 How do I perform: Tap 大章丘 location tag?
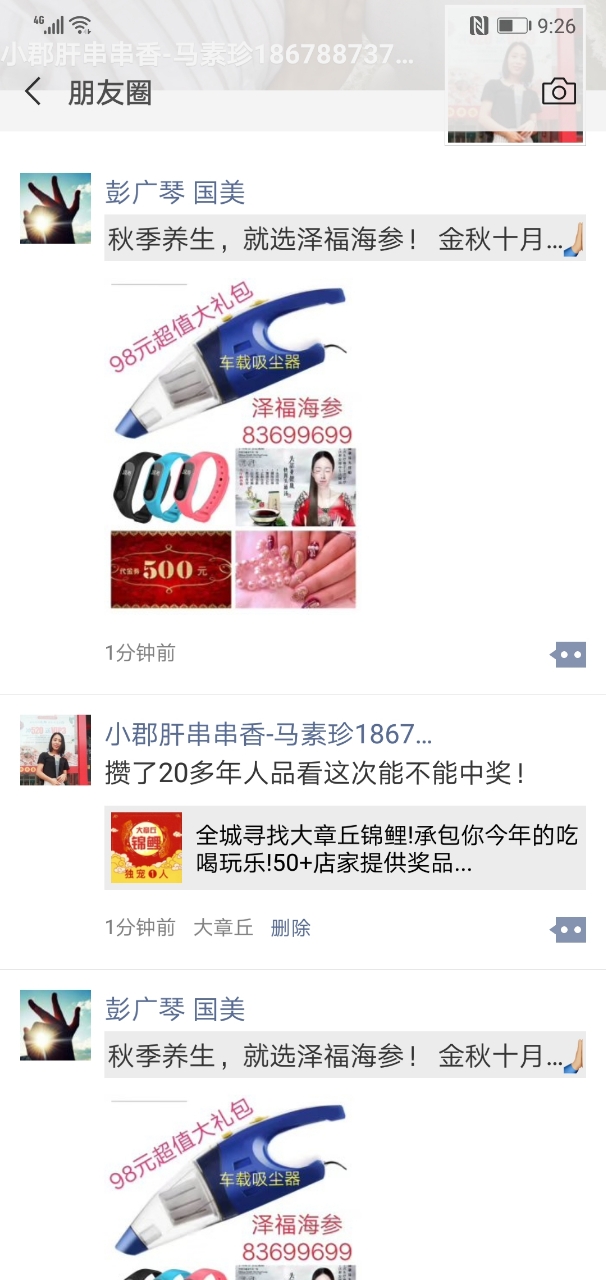(x=223, y=928)
